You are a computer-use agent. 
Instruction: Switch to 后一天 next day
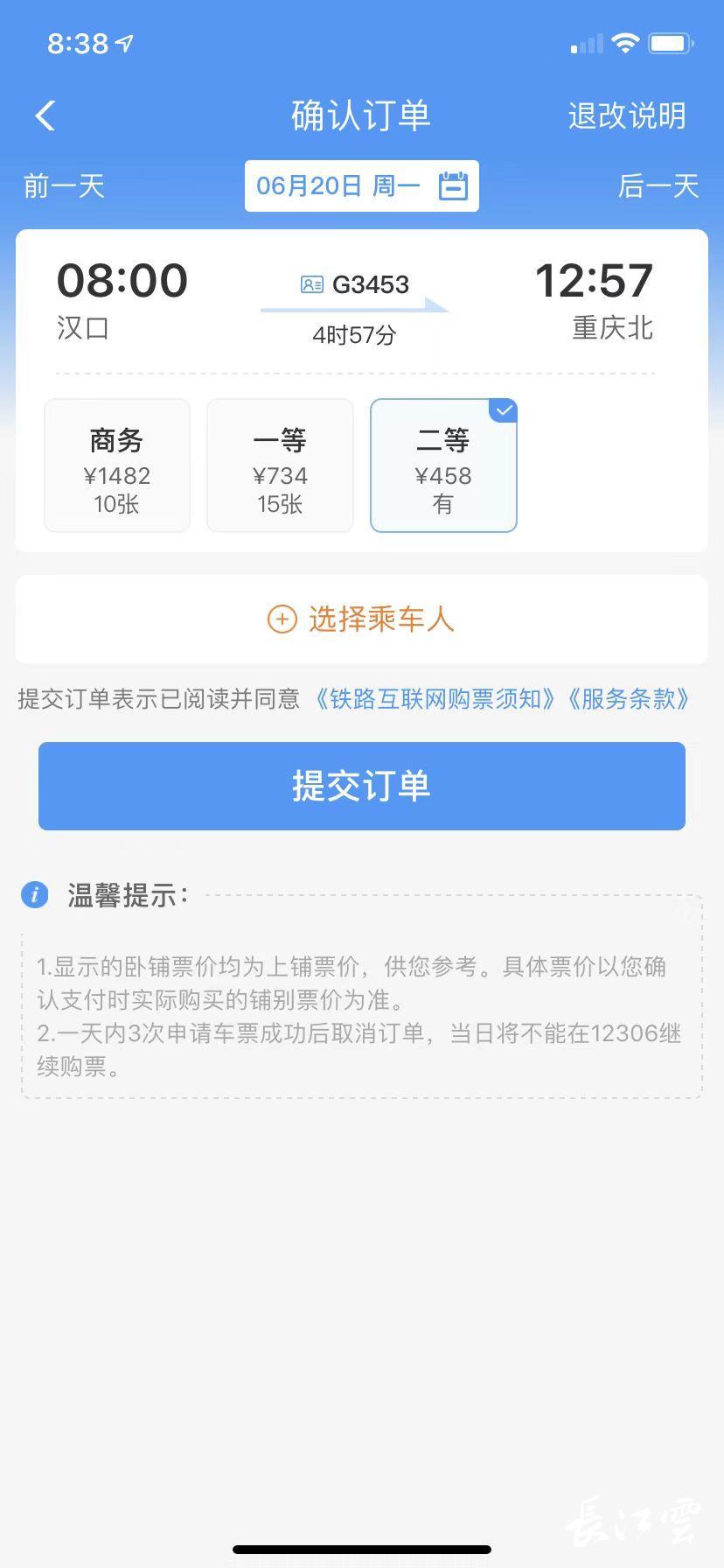click(x=658, y=185)
